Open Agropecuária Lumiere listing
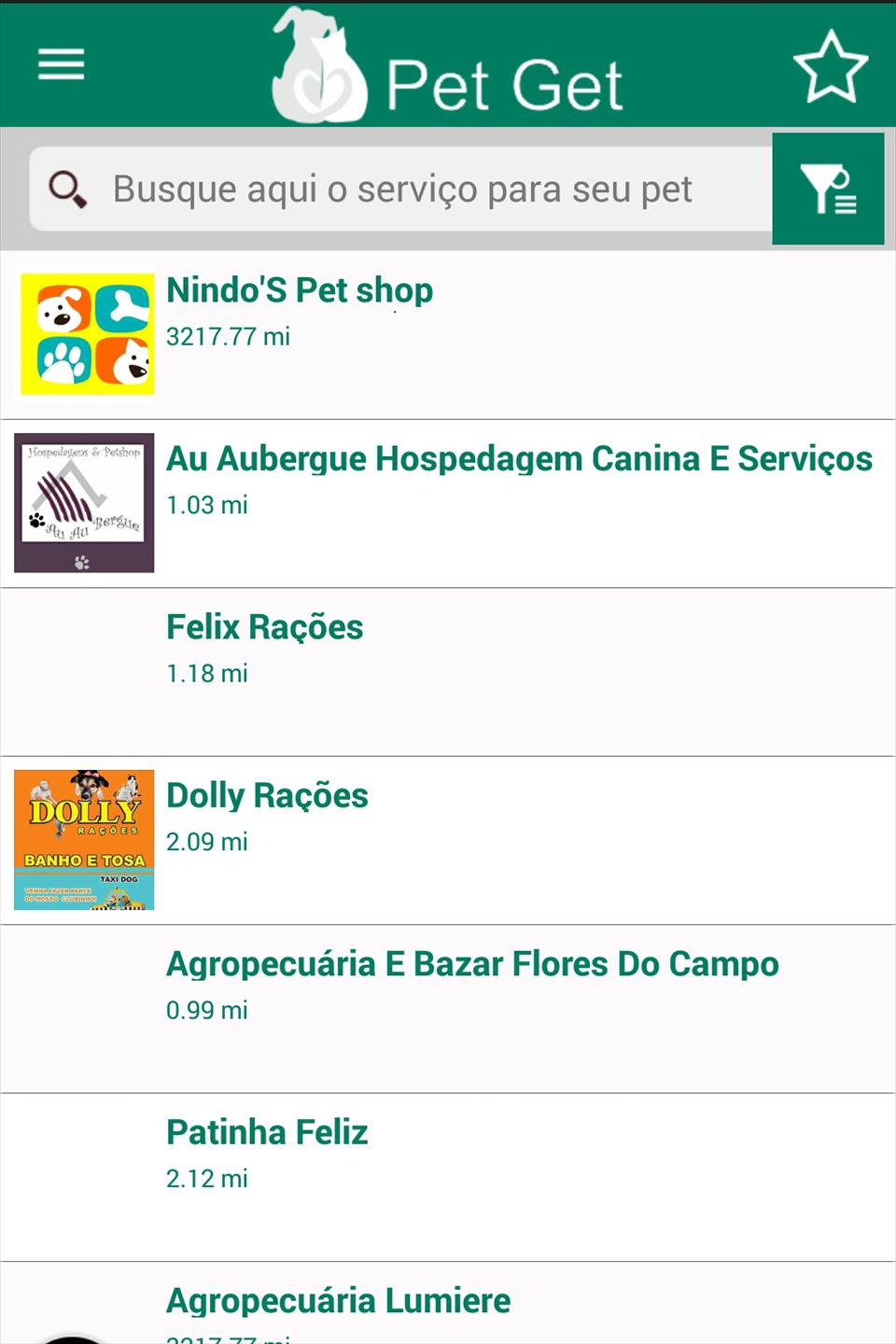896x1344 pixels. click(338, 1298)
